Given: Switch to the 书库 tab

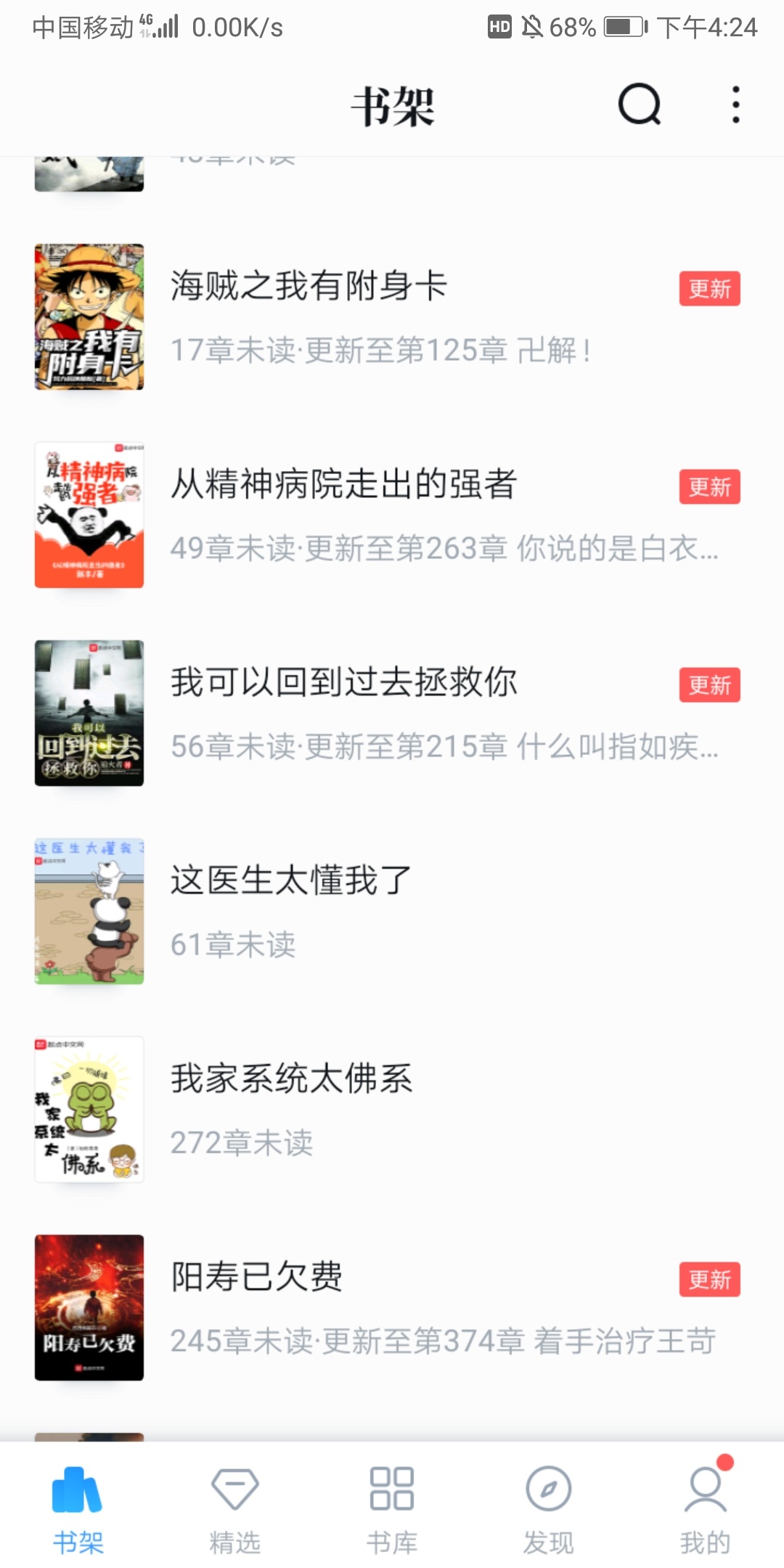Looking at the screenshot, I should [x=392, y=1508].
